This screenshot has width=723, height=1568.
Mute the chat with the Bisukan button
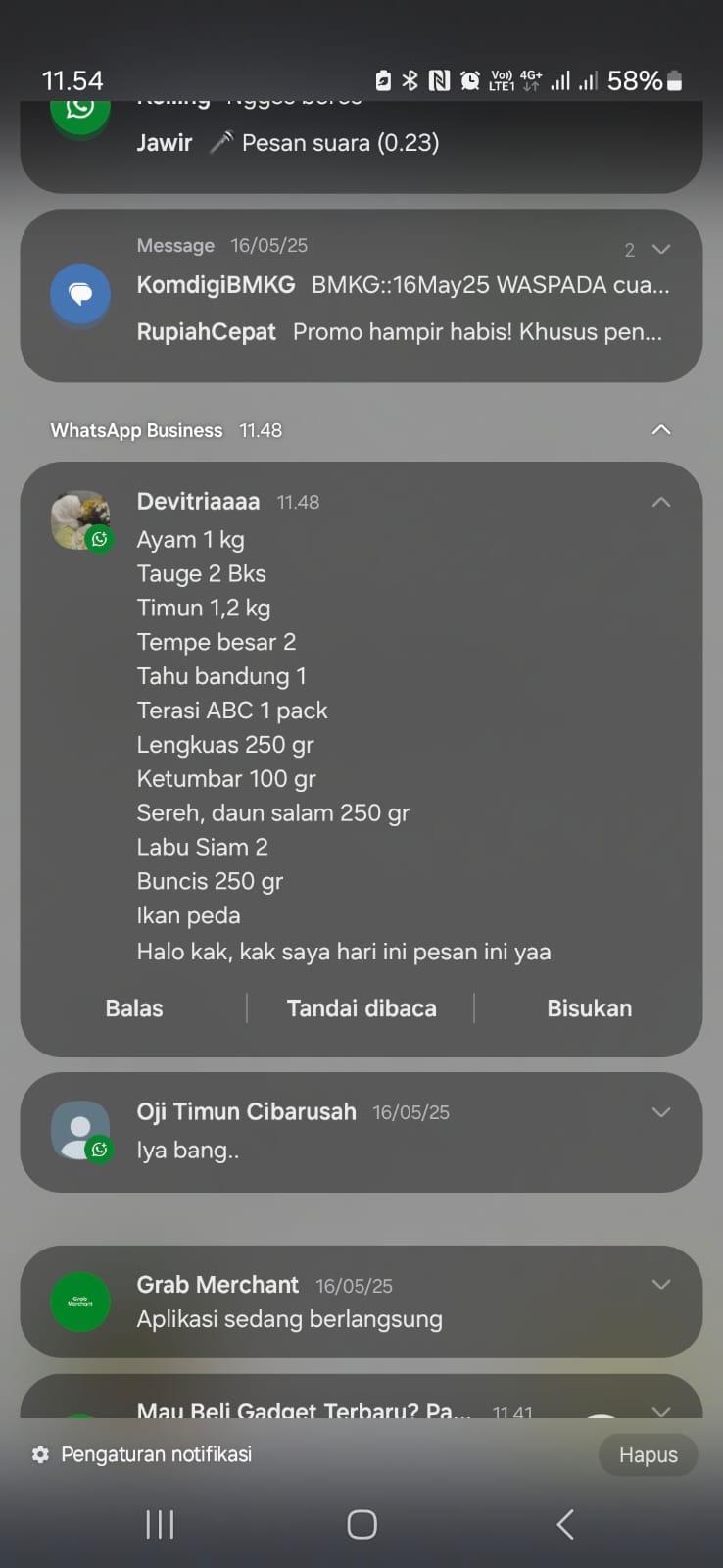[589, 1008]
